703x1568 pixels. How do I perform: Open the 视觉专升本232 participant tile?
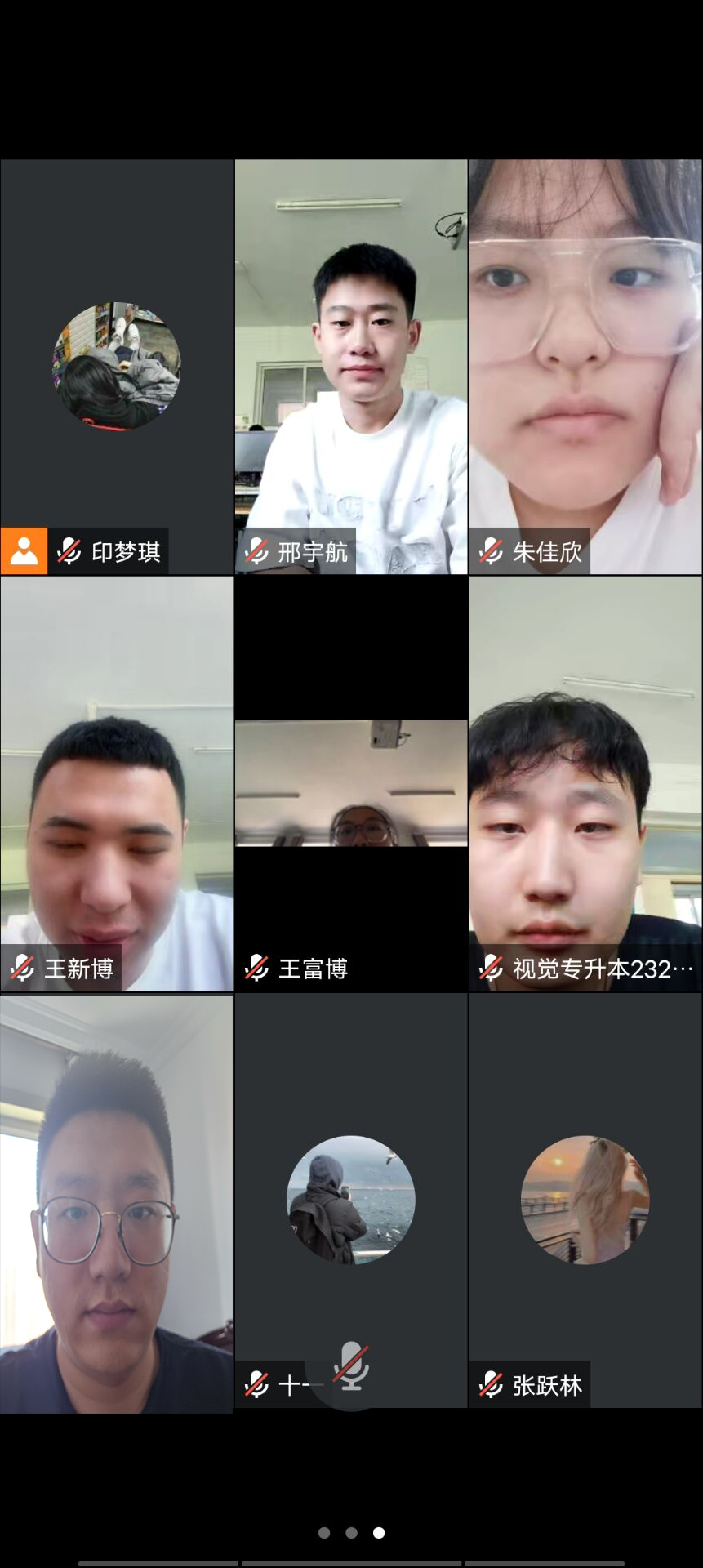(x=585, y=783)
